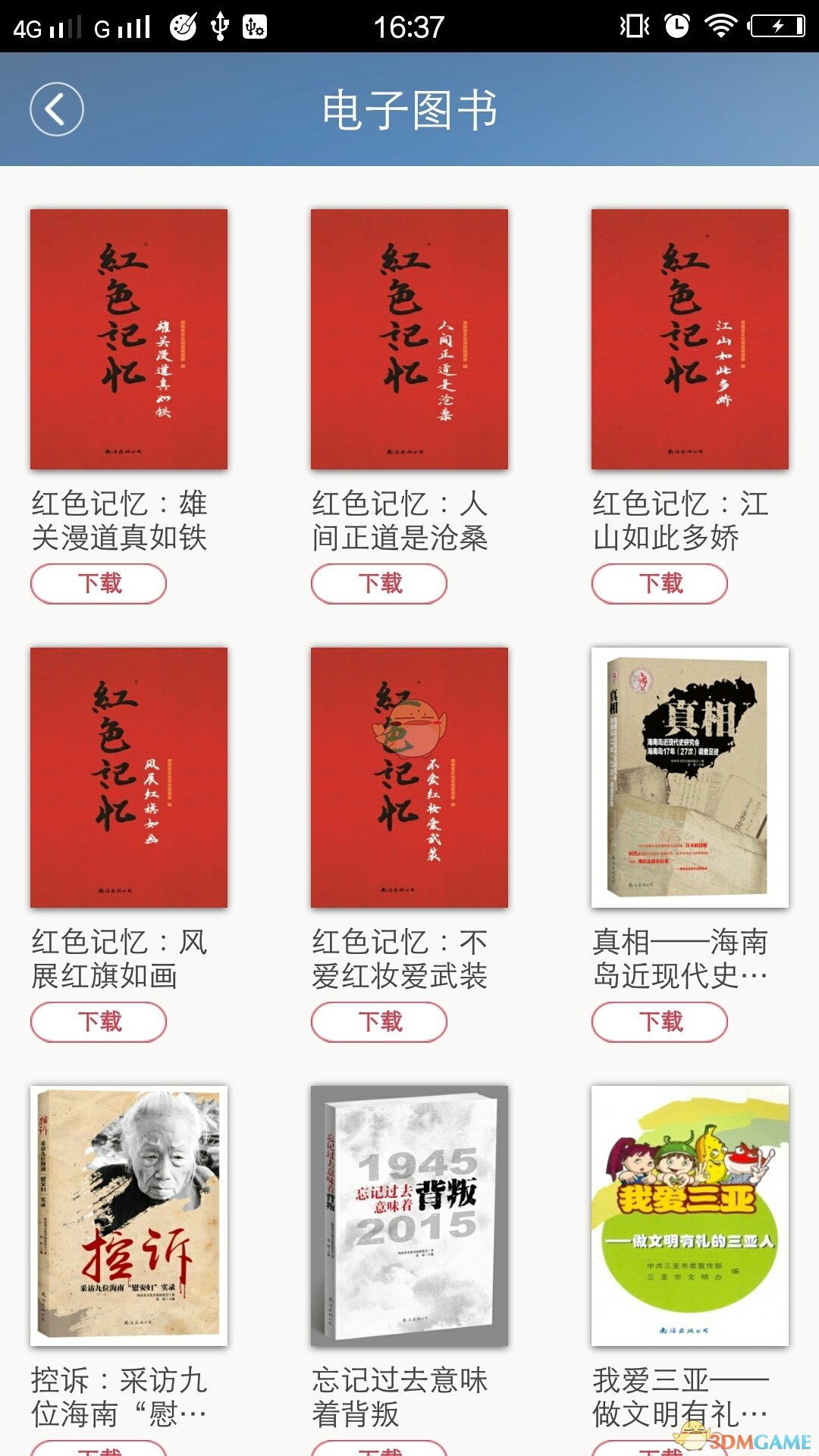The height and width of the screenshot is (1456, 819).
Task: Open book cover 红色记忆:不爱红妆爱武装
Action: pyautogui.click(x=409, y=777)
